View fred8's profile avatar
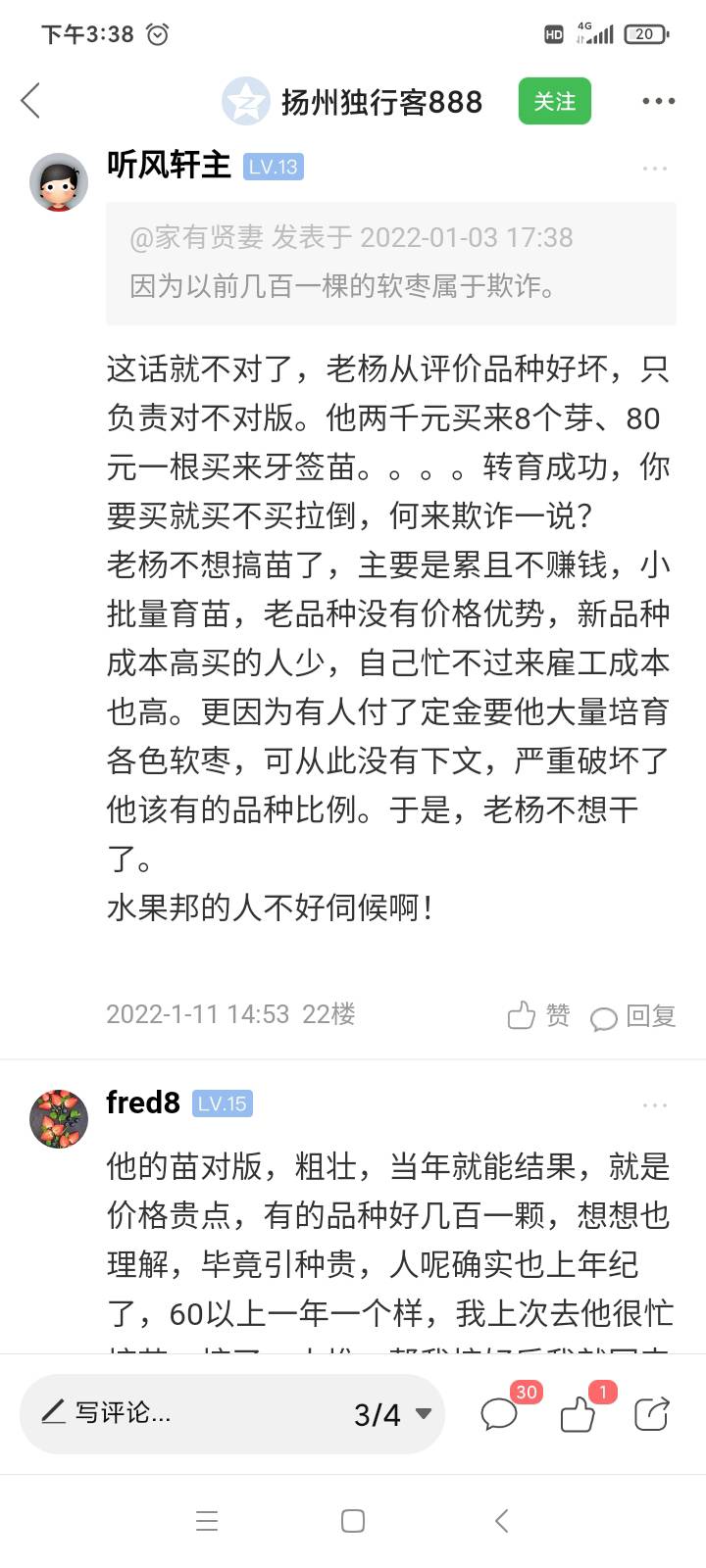Viewport: 706px width, 1568px height. (59, 1118)
